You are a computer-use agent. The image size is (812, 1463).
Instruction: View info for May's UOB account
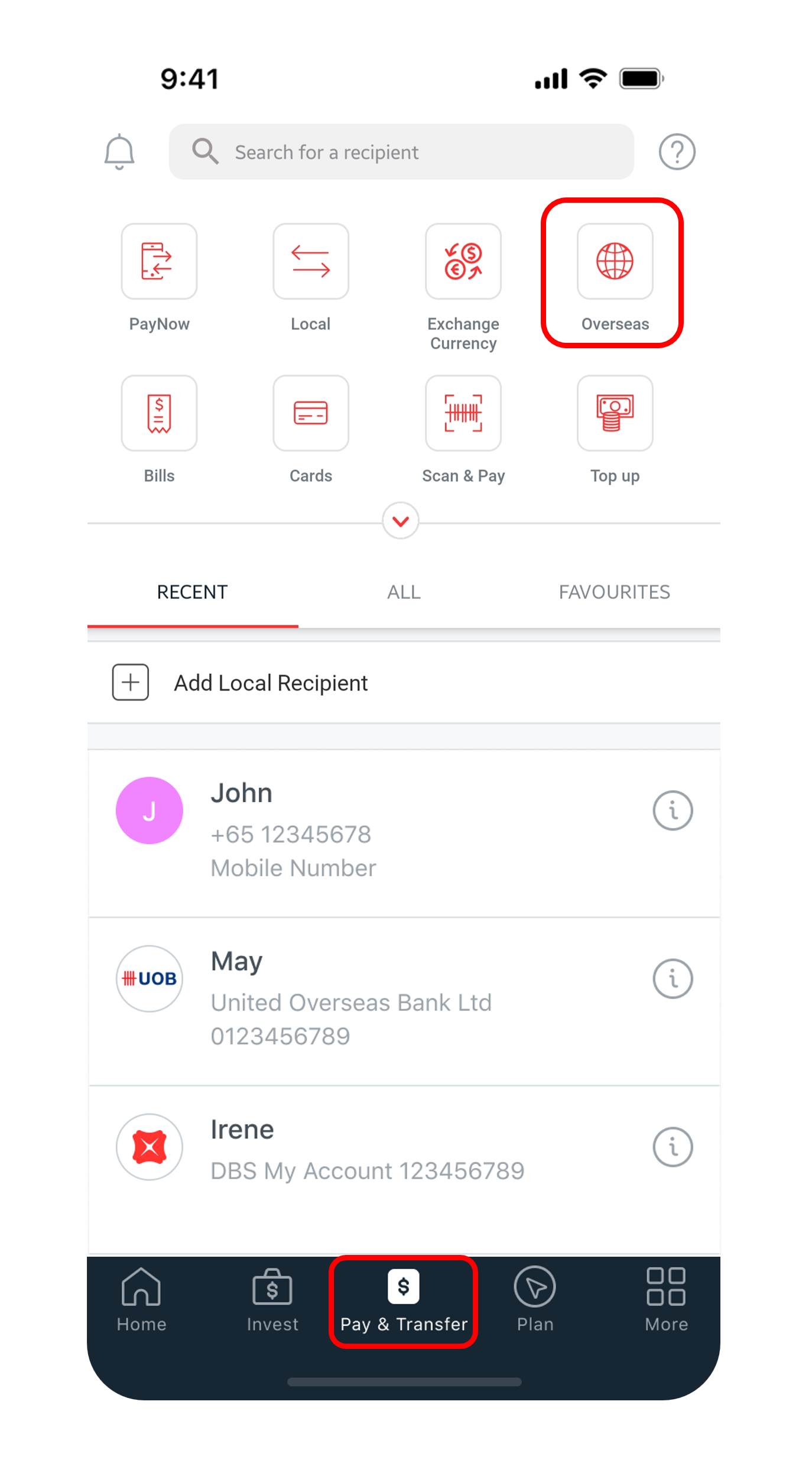(x=673, y=979)
